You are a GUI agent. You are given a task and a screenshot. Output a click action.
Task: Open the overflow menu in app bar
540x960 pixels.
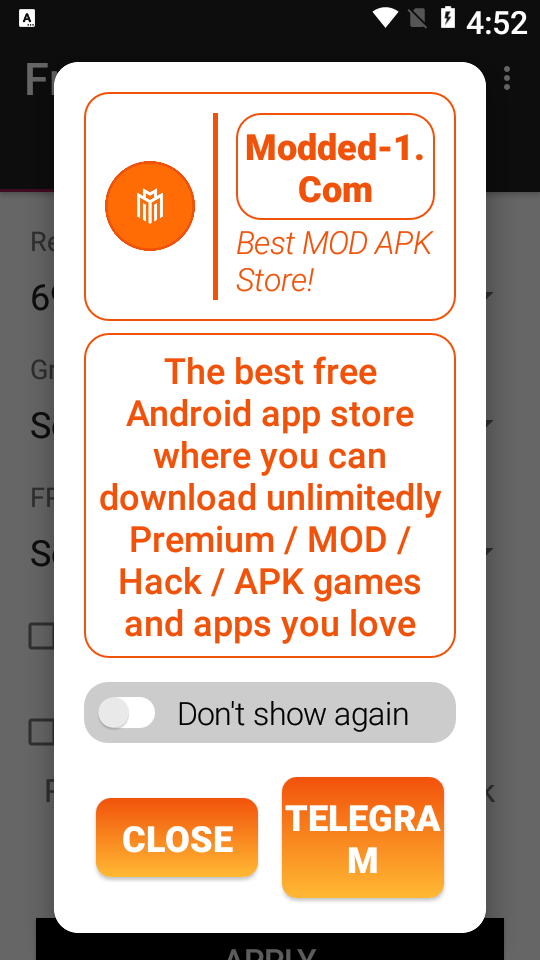(x=506, y=78)
